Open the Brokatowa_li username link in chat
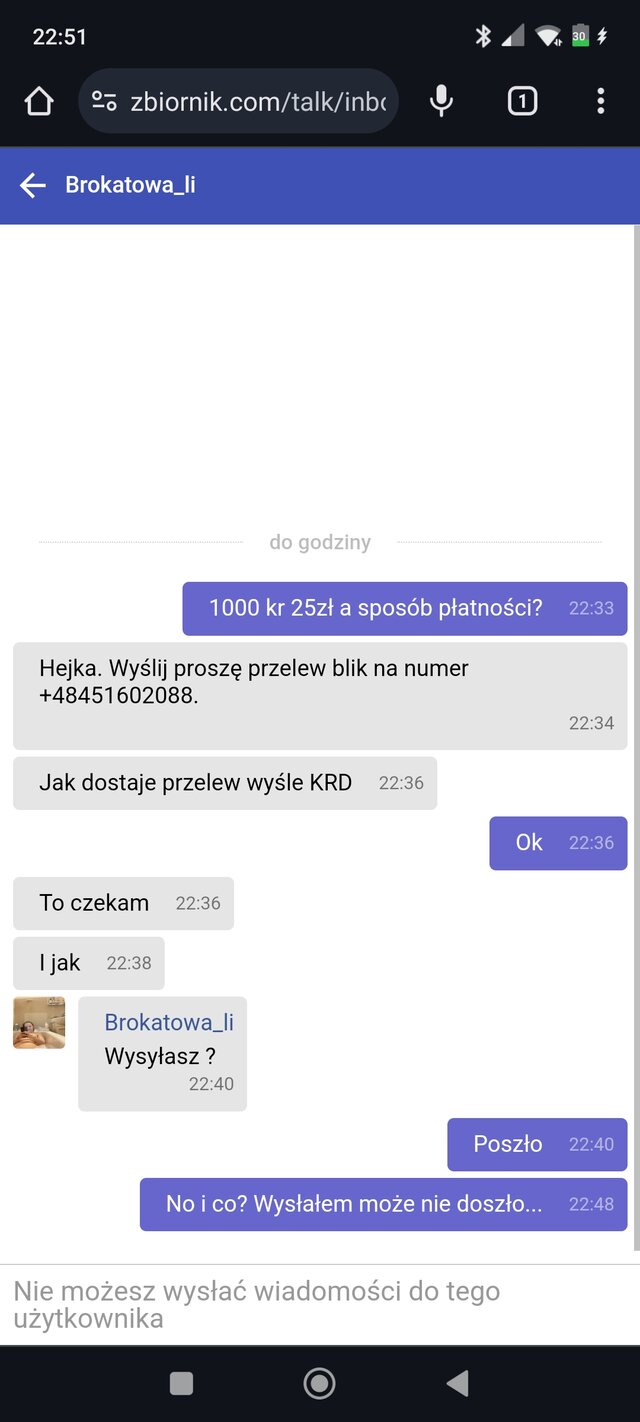The height and width of the screenshot is (1422, 640). coord(169,1022)
